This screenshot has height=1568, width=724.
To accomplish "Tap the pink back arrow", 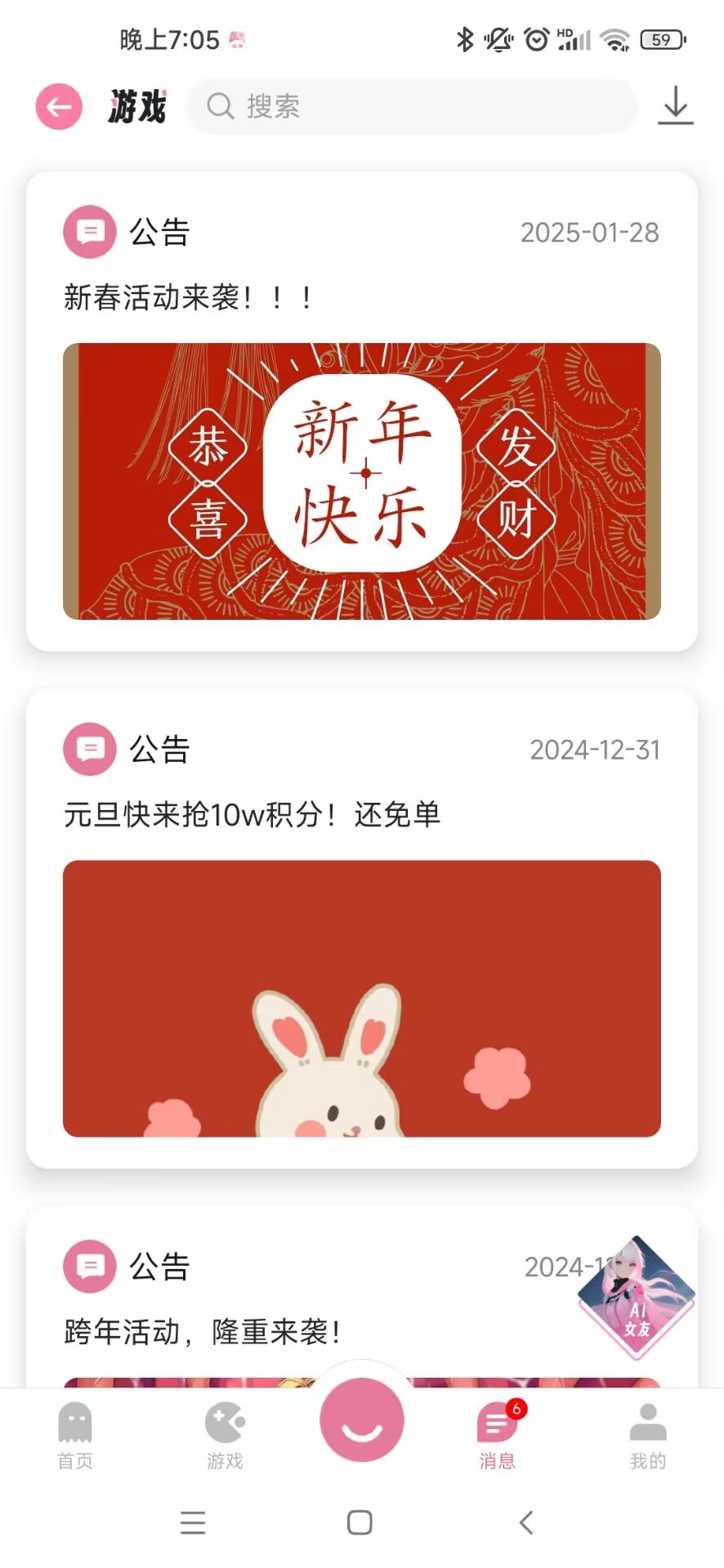I will tap(59, 107).
